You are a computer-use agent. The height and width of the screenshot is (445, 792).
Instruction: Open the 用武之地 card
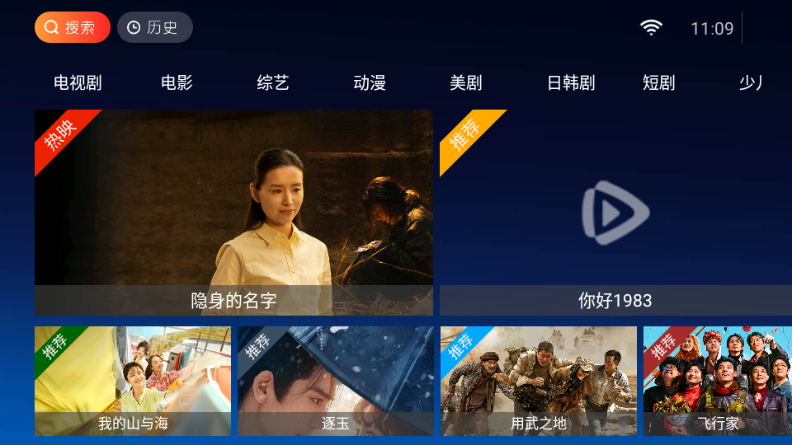538,380
